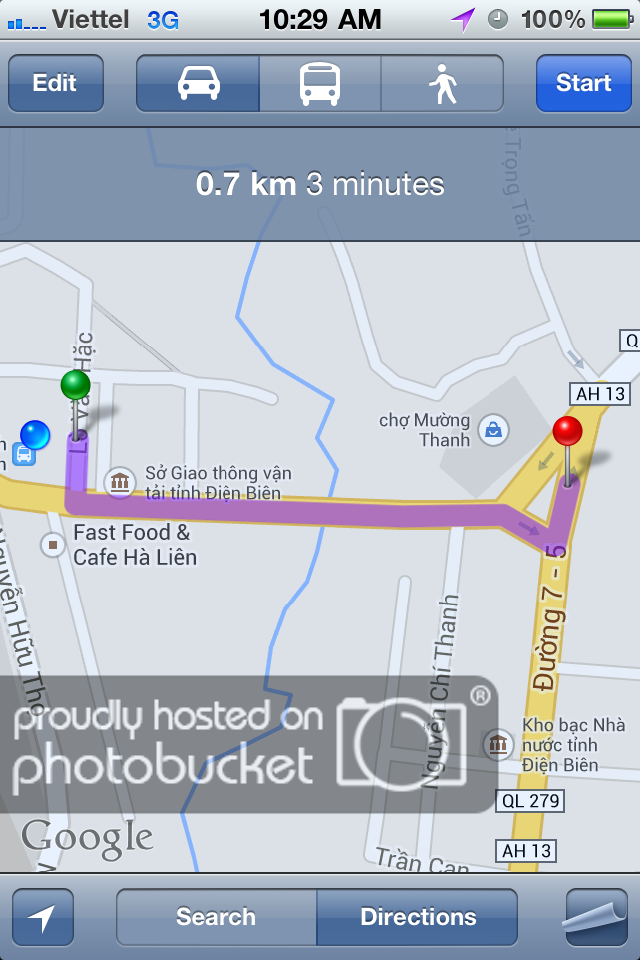
Task: Switch to public transit directions
Action: click(320, 83)
